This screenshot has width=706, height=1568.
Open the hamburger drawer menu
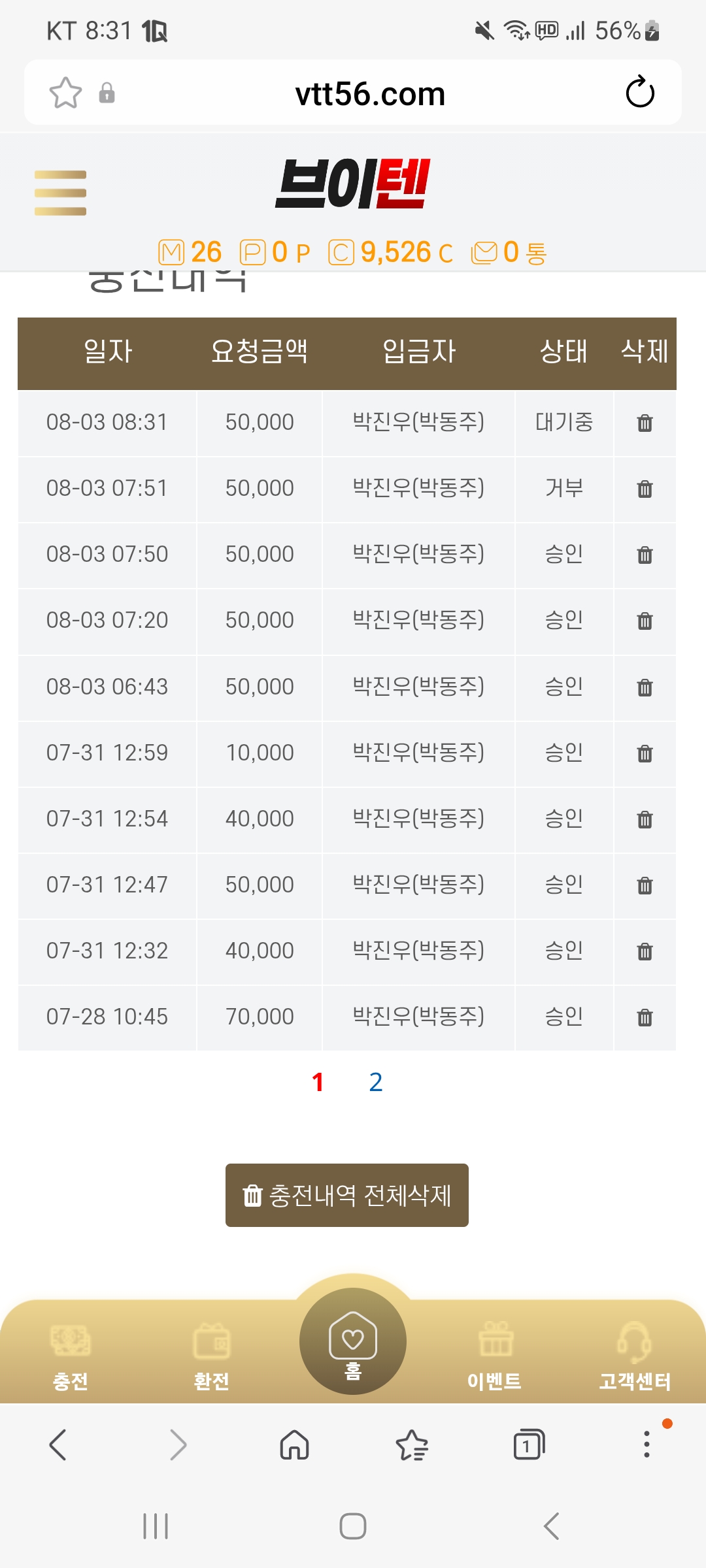click(60, 193)
